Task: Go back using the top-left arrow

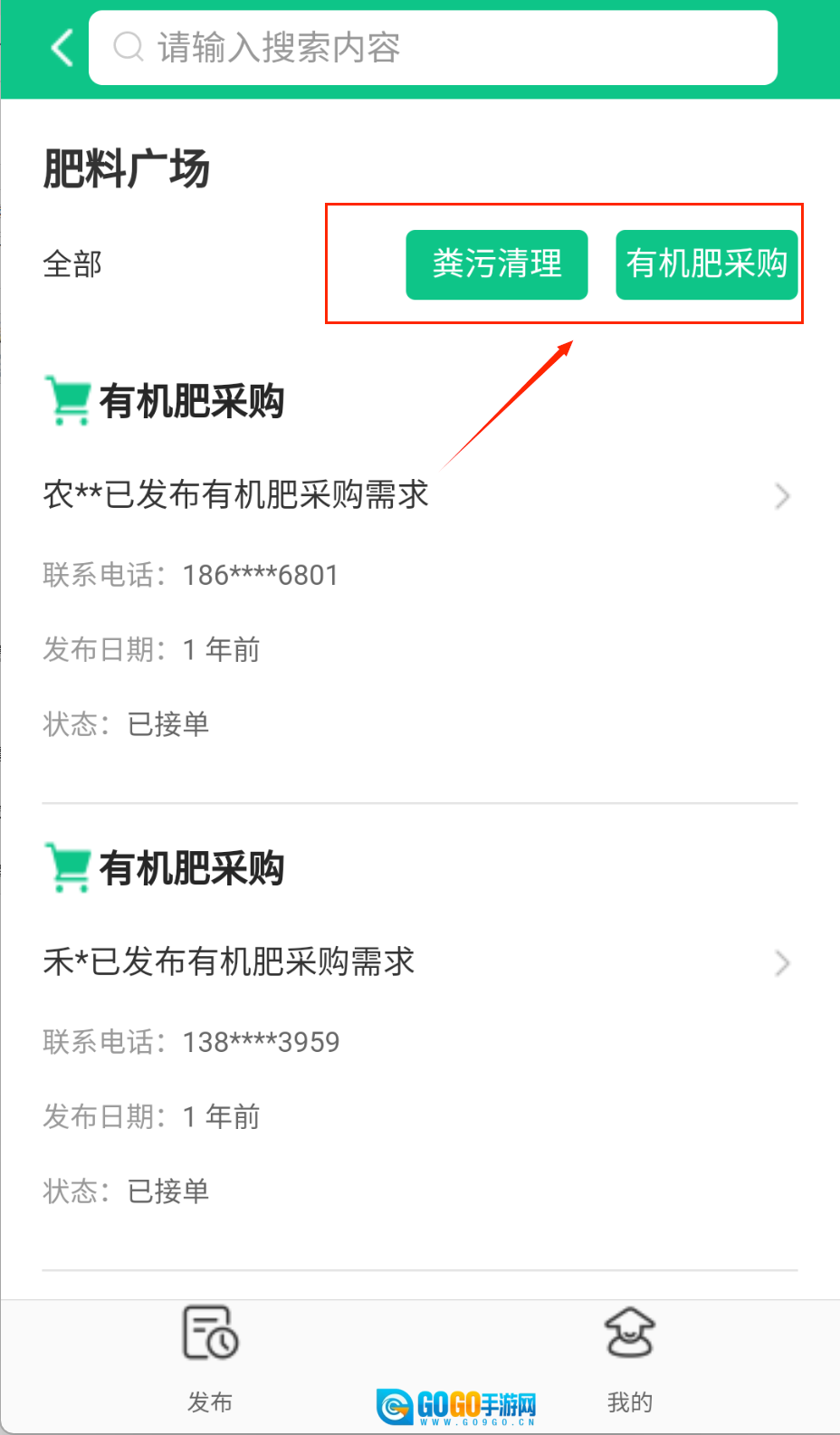Action: tap(62, 48)
